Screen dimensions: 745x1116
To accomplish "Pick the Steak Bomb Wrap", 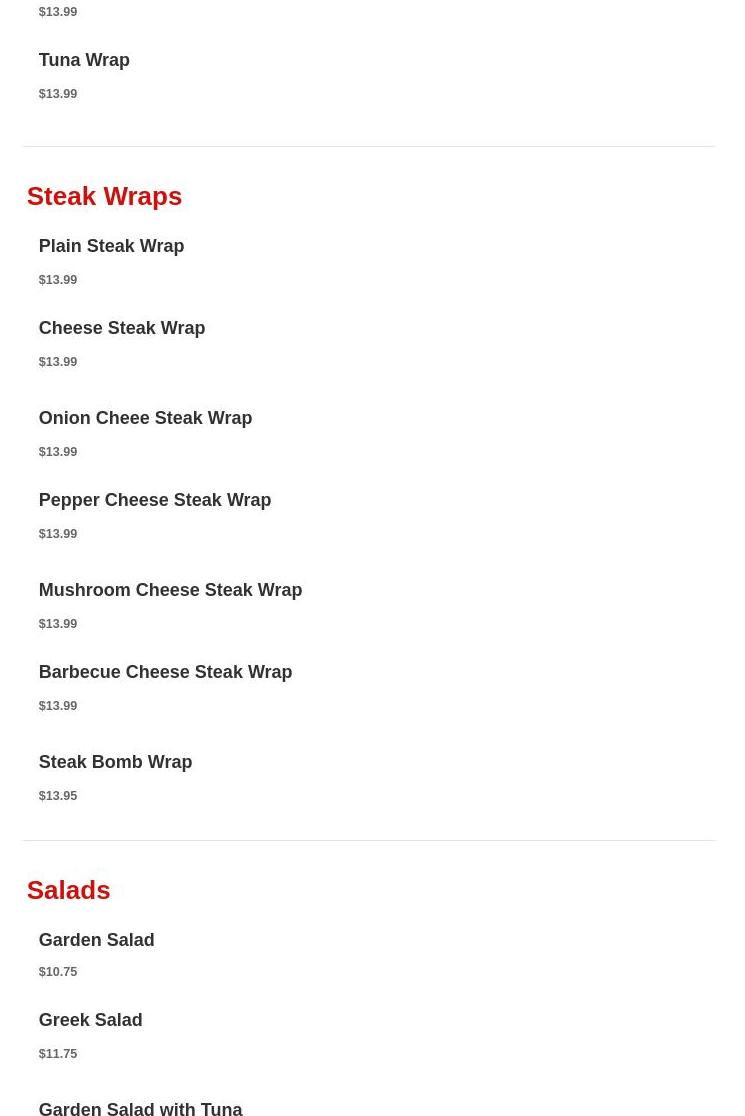I will pos(115,762).
